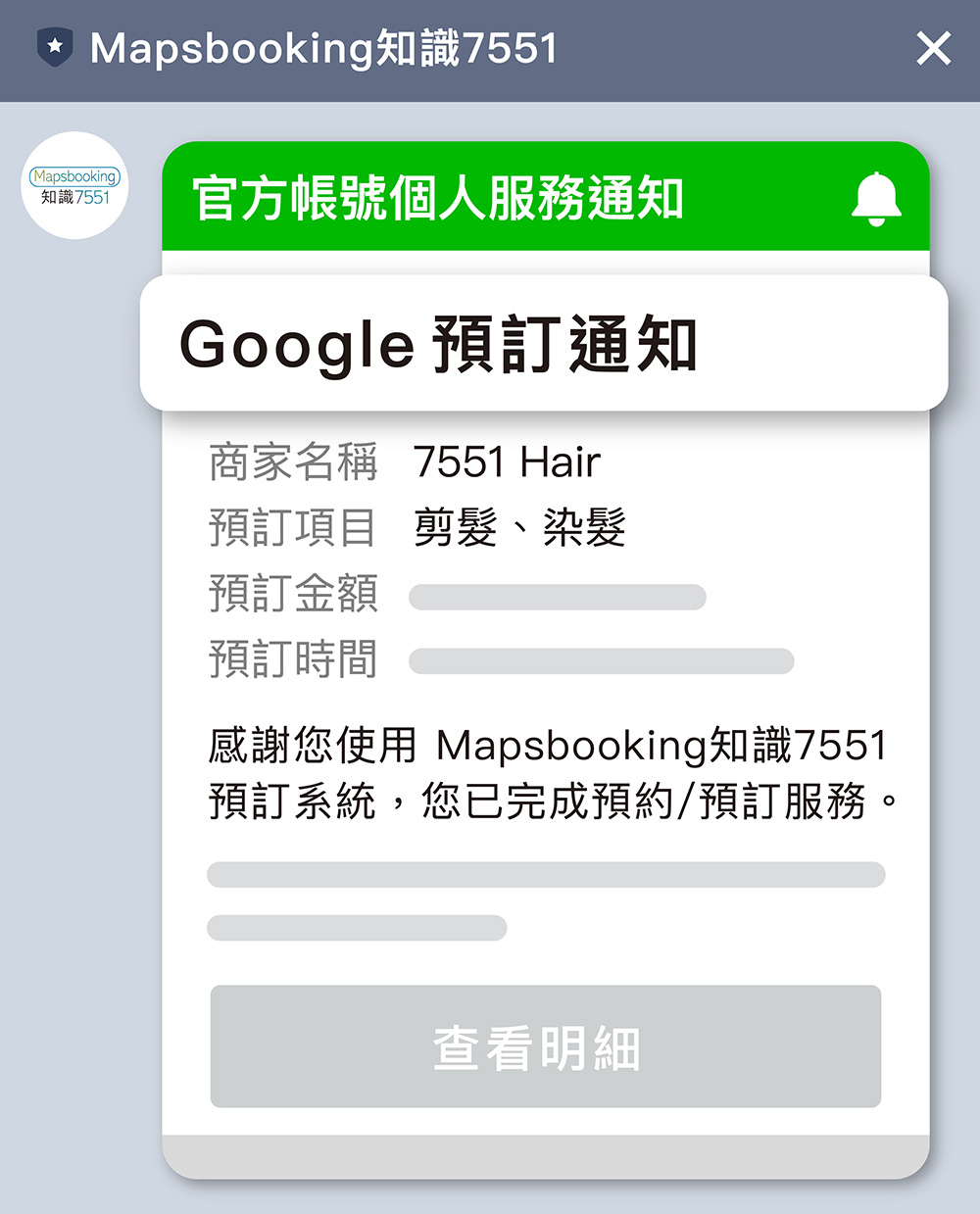
Task: Click the Mapsbooking logo in the avatar circle
Action: (75, 176)
